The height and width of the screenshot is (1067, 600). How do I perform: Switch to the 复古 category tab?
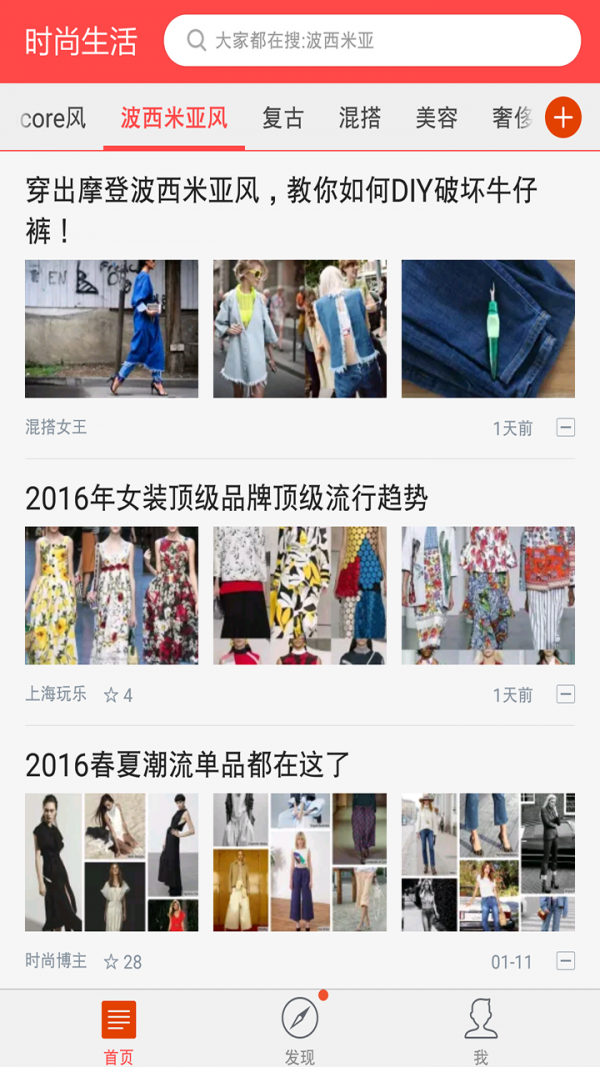pos(282,118)
